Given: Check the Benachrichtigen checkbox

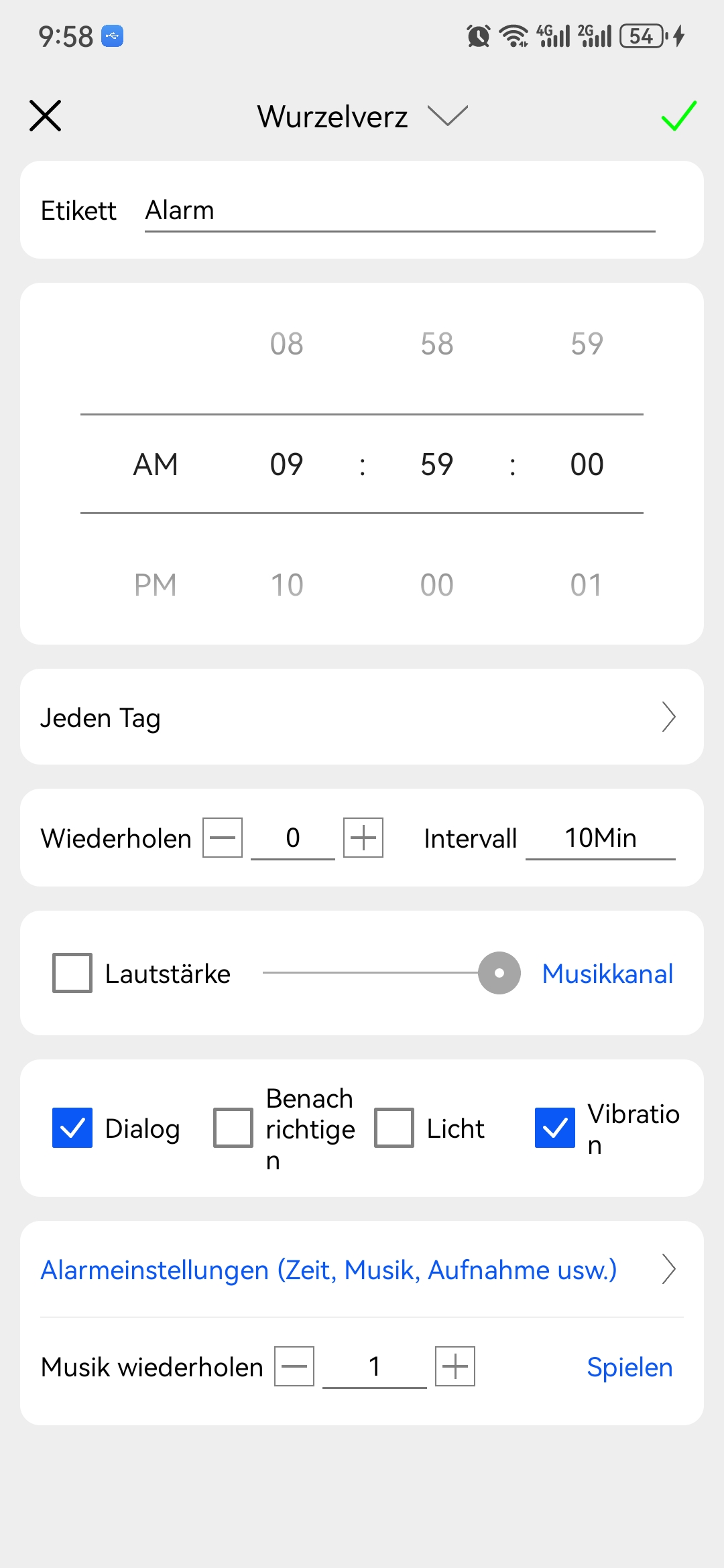Looking at the screenshot, I should tap(233, 1128).
